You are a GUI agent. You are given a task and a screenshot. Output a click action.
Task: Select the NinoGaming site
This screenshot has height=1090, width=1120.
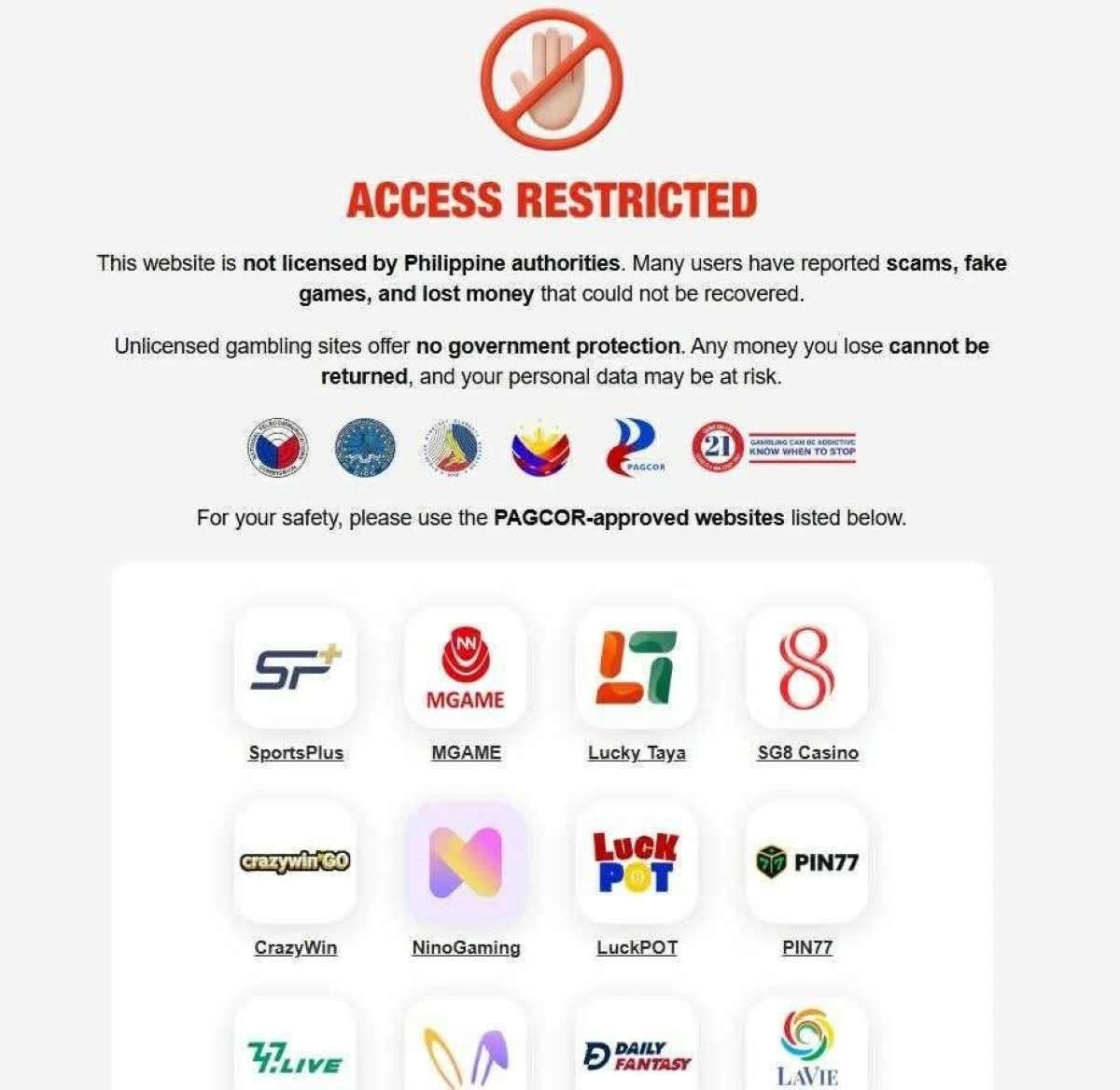pos(466,947)
